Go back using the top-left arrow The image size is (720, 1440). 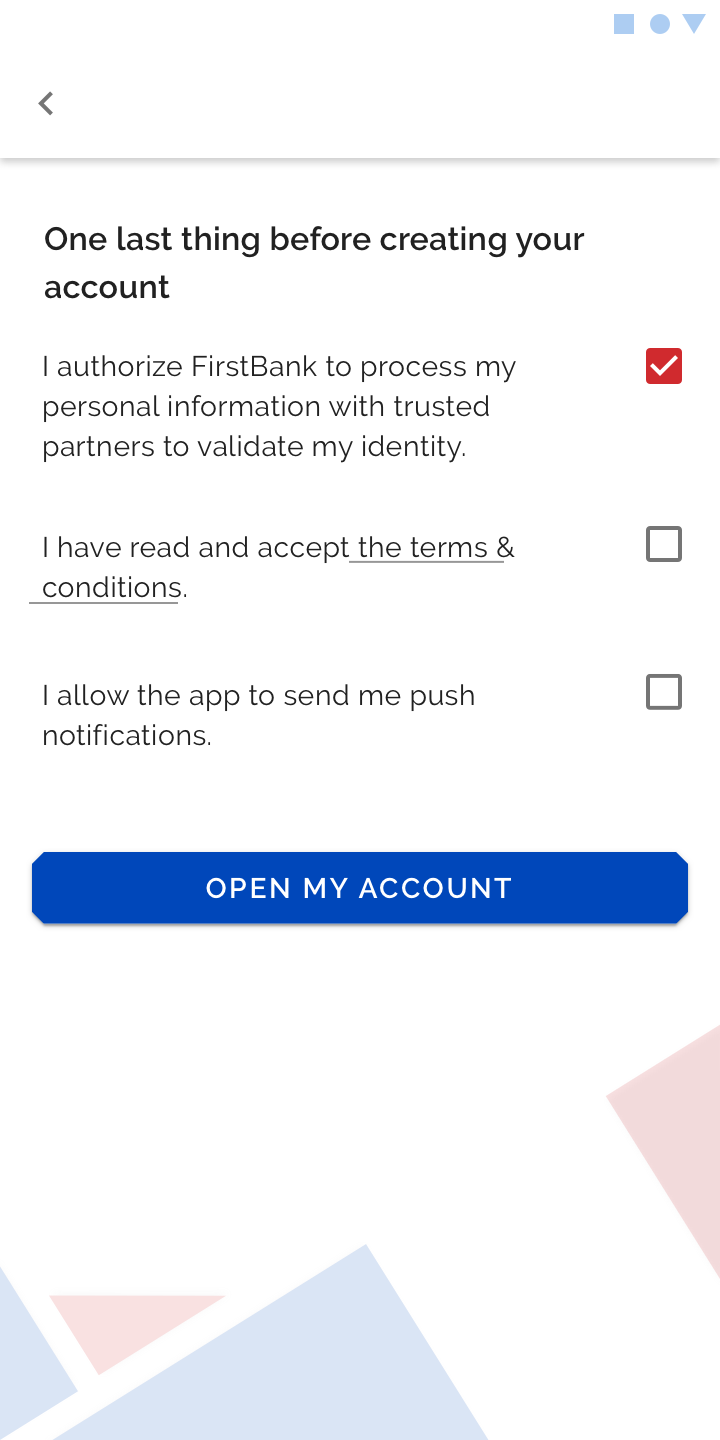[45, 103]
